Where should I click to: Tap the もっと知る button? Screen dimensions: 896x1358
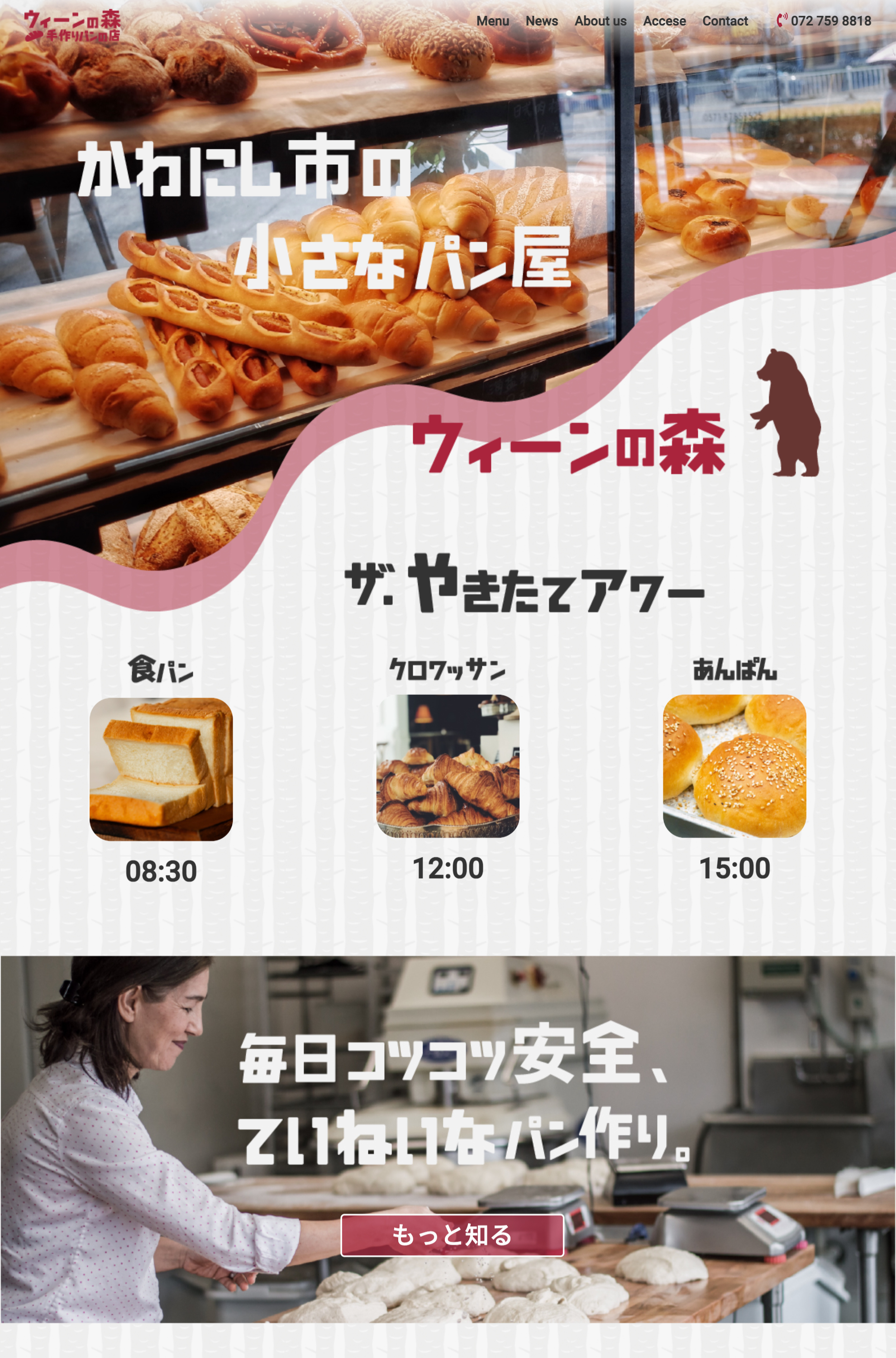(x=452, y=1234)
